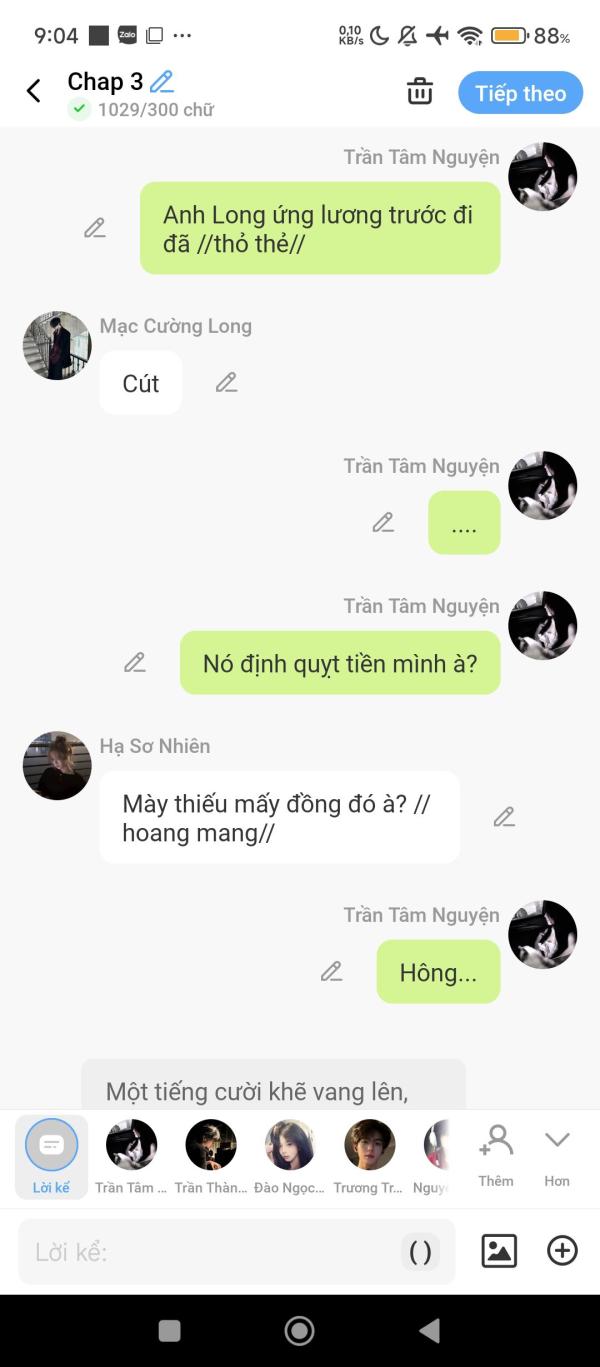This screenshot has height=1367, width=600.
Task: Attach an image using the picture icon
Action: (x=499, y=1251)
